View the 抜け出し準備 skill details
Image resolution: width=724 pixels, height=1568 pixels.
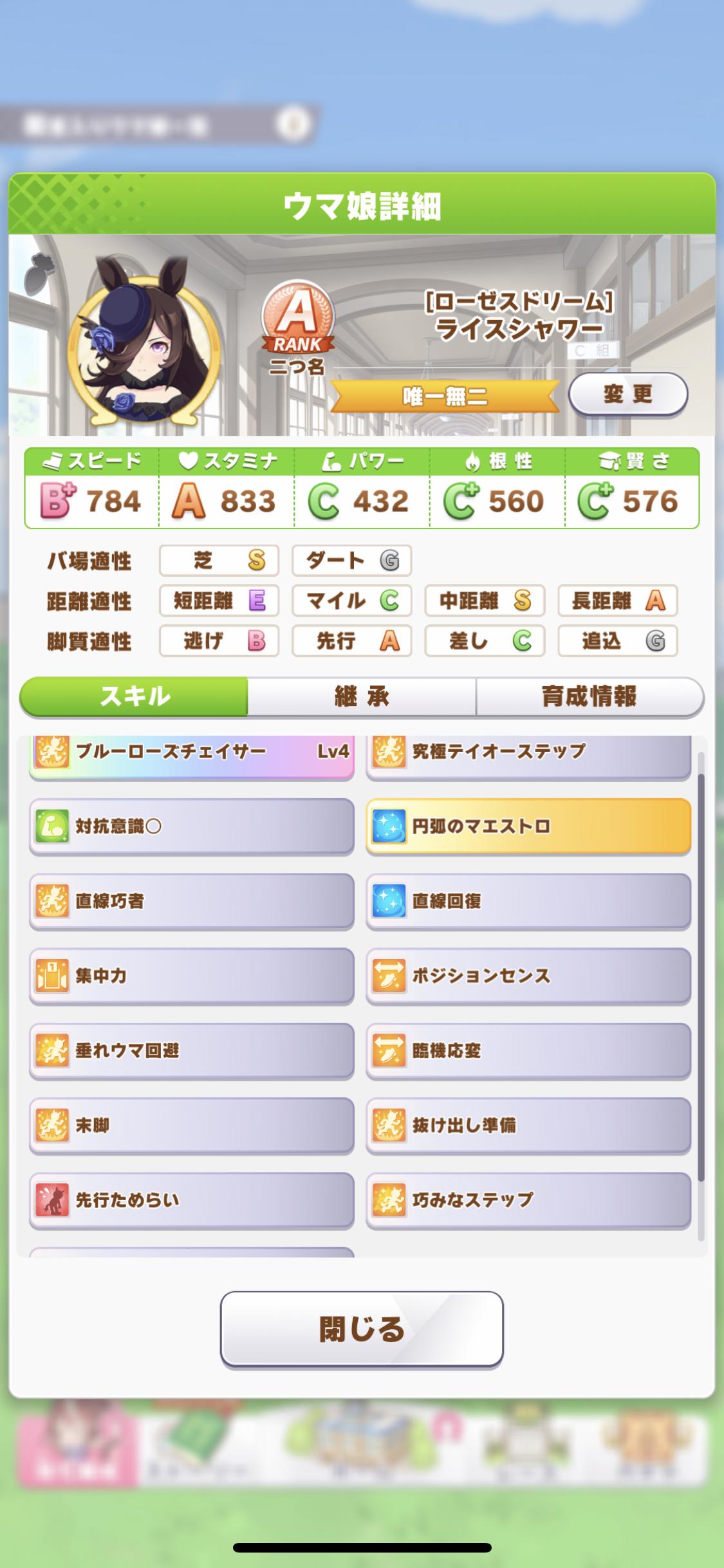pyautogui.click(x=528, y=1125)
